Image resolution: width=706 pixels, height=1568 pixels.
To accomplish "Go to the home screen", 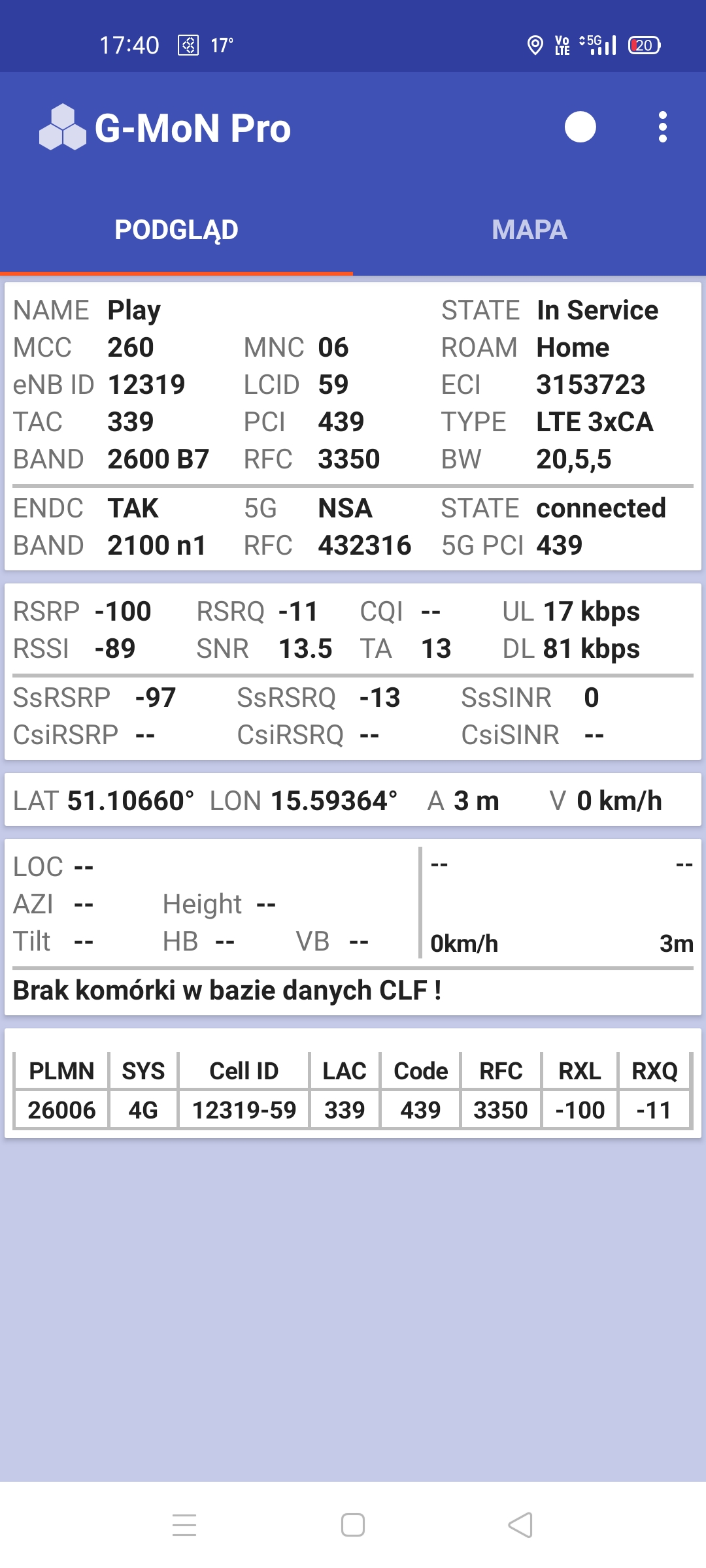I will pyautogui.click(x=353, y=1526).
